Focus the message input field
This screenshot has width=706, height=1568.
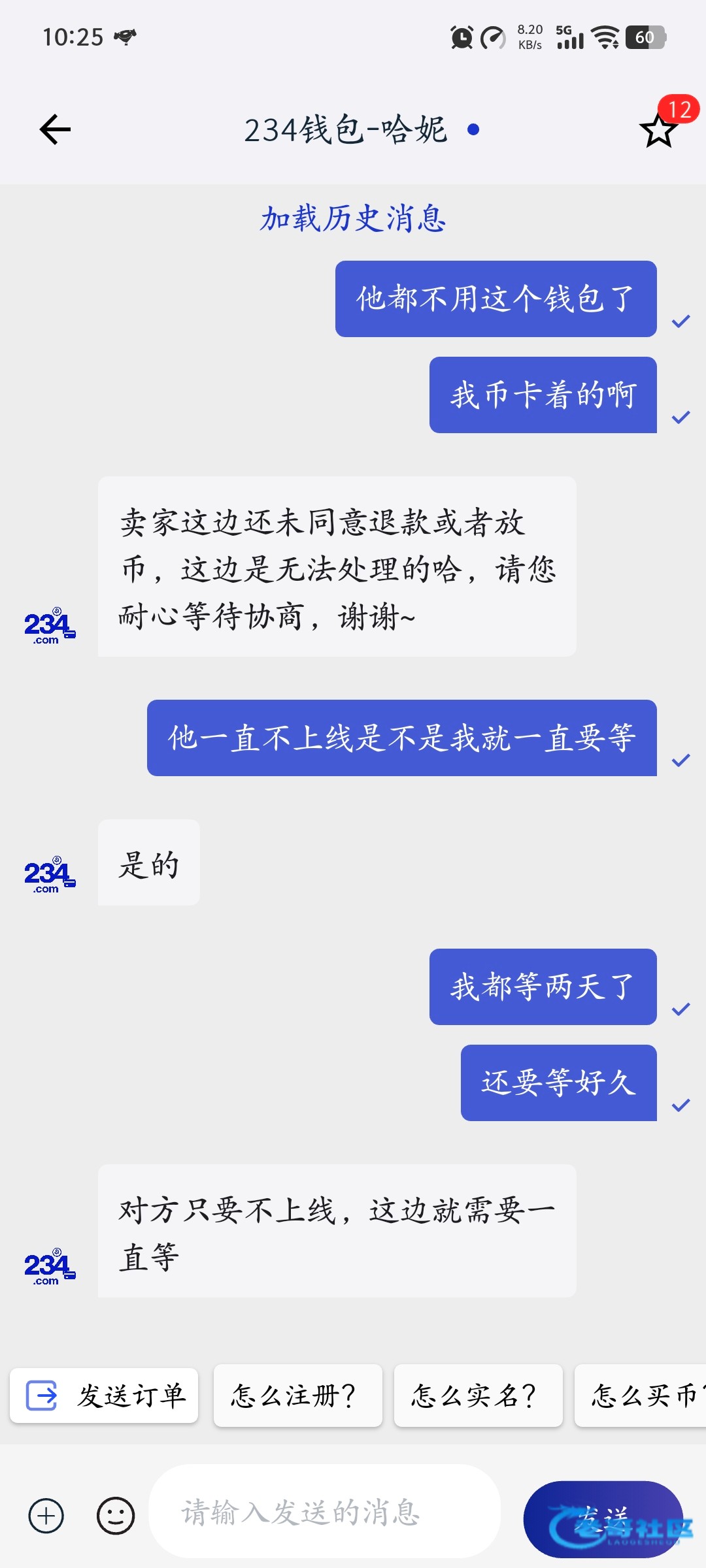[325, 1512]
